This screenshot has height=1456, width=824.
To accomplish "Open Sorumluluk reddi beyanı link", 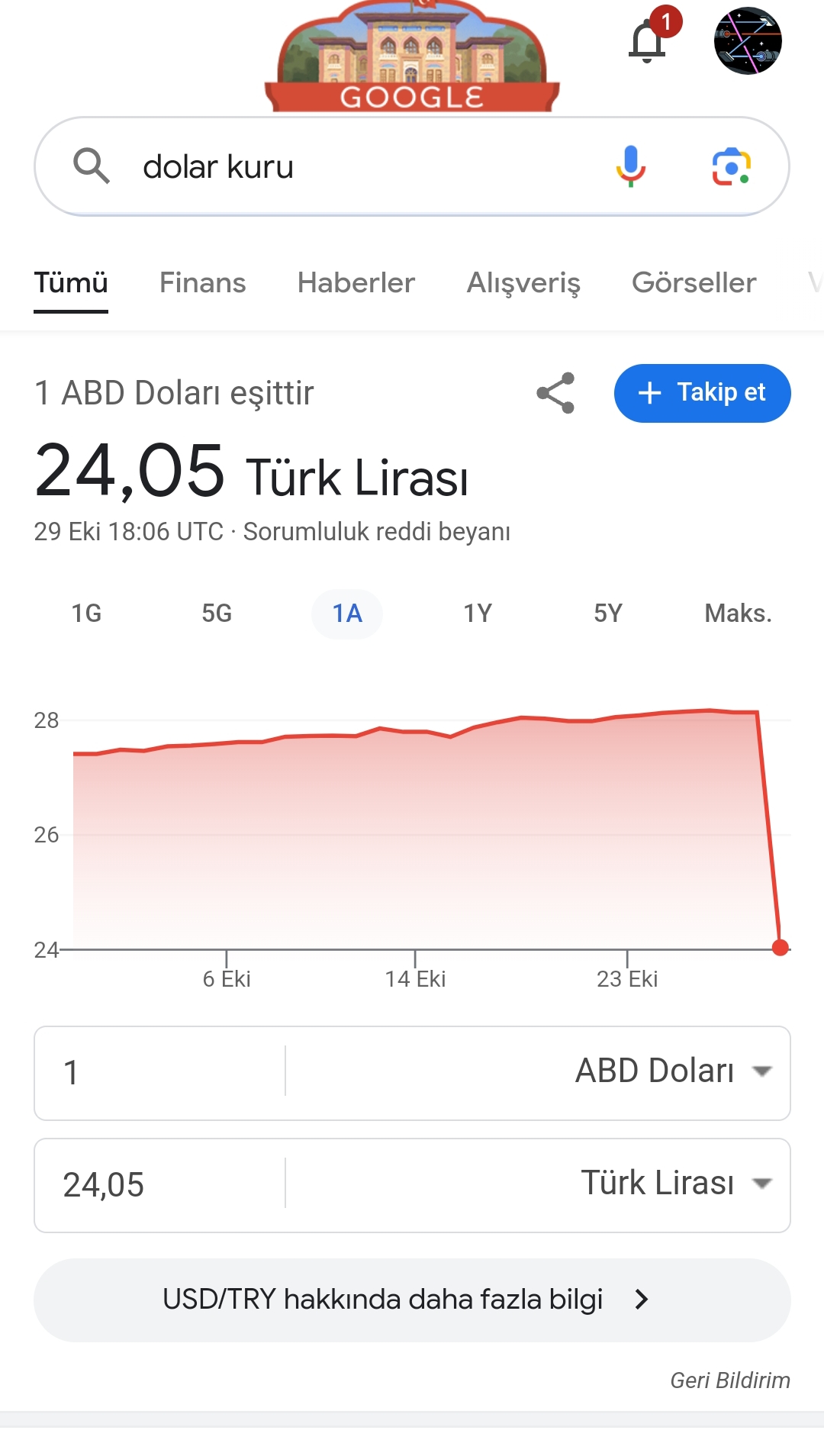I will click(x=376, y=532).
